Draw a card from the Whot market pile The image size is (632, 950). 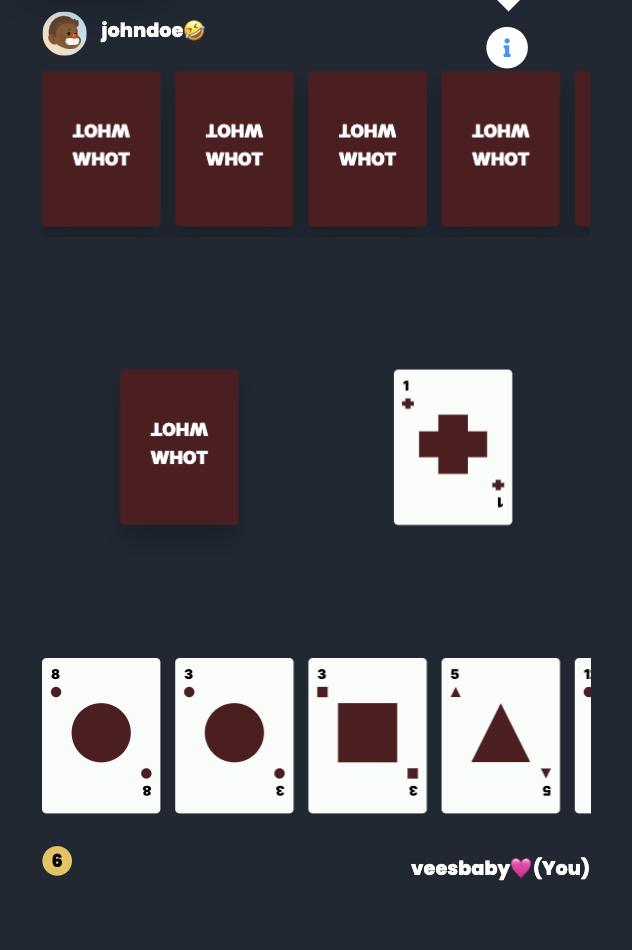179,447
